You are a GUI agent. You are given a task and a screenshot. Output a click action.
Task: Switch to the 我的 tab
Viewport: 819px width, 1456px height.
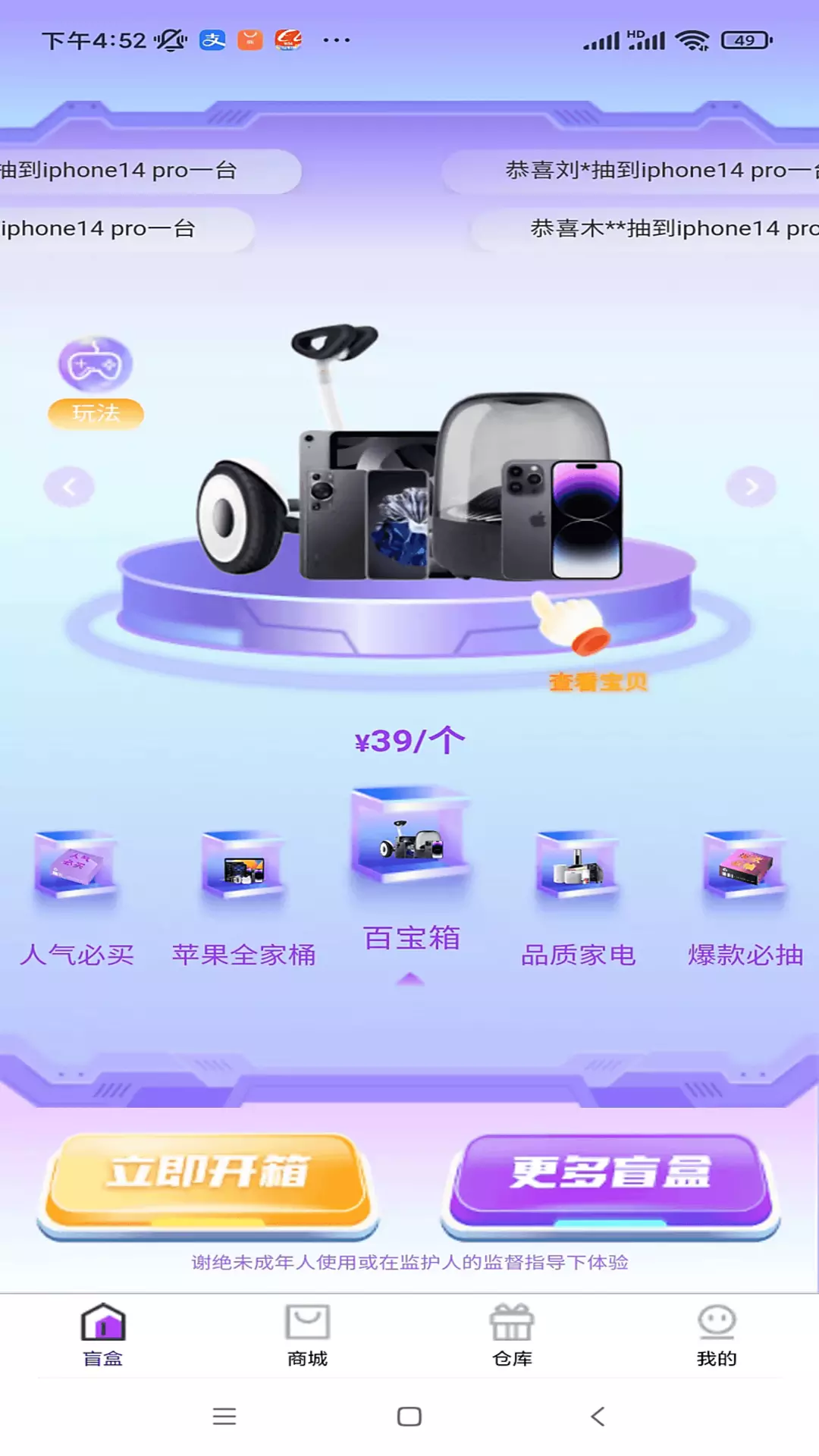(x=717, y=1335)
